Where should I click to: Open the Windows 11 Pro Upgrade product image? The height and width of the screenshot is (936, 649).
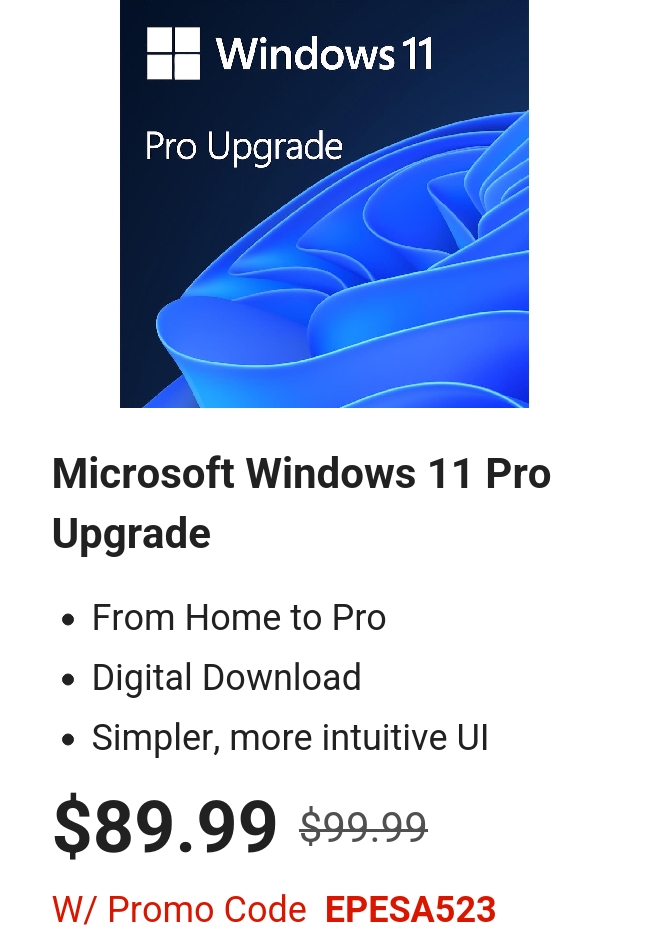coord(324,203)
